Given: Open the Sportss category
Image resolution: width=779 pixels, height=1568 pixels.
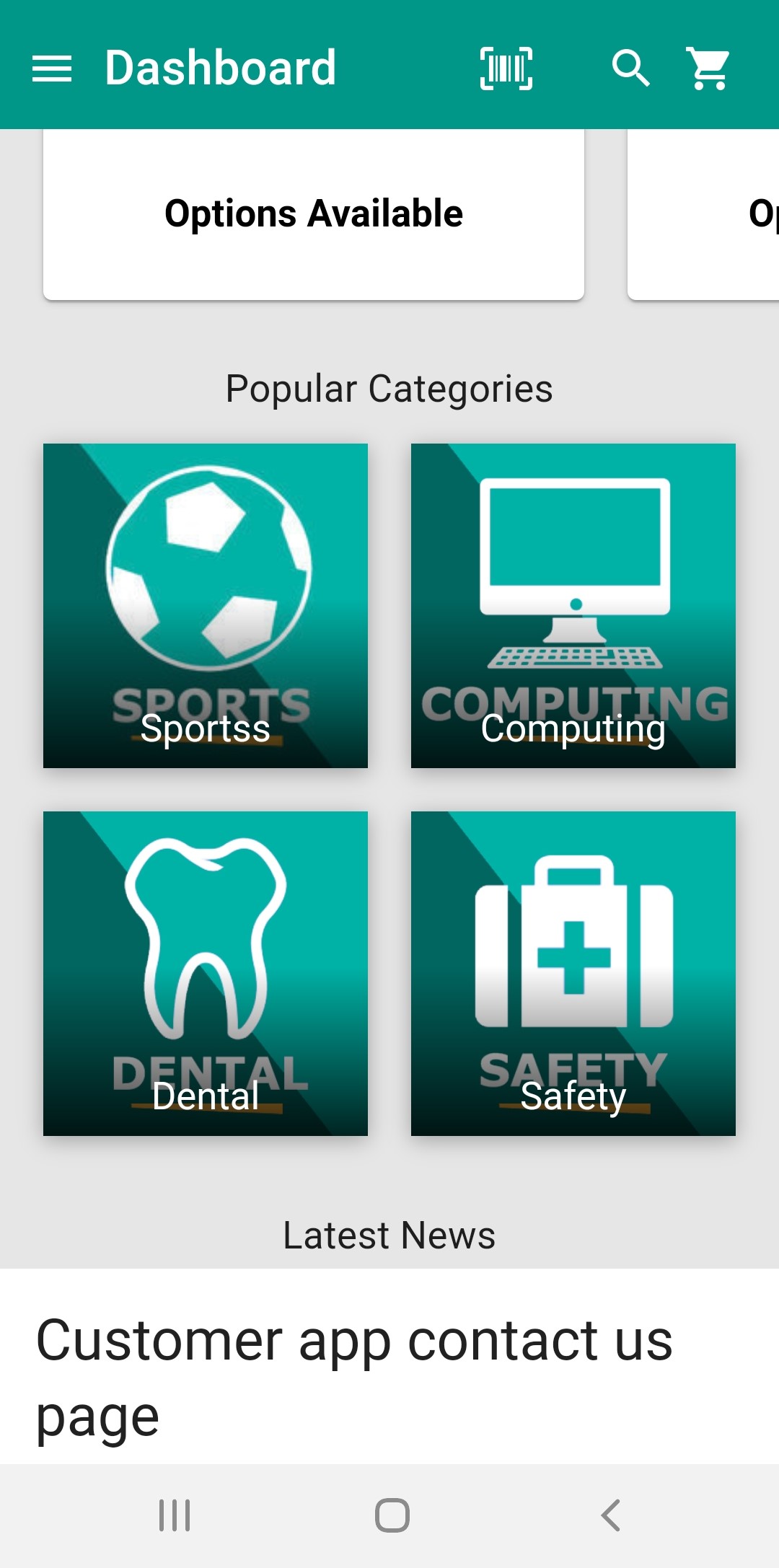Looking at the screenshot, I should pos(206,606).
